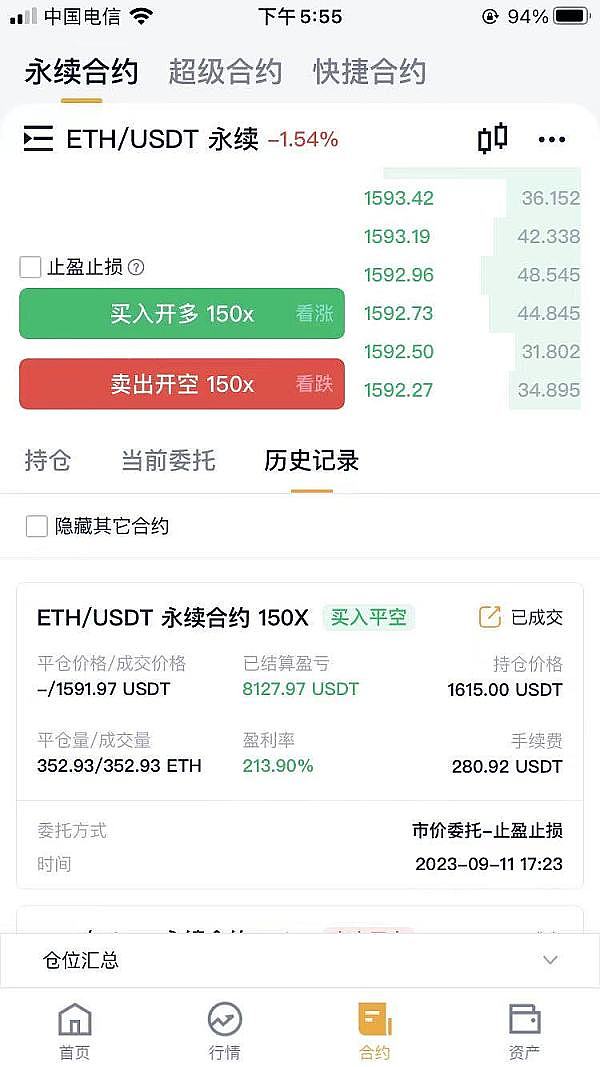600x1067 pixels.
Task: Switch to the 持仓 tab
Action: click(x=47, y=461)
